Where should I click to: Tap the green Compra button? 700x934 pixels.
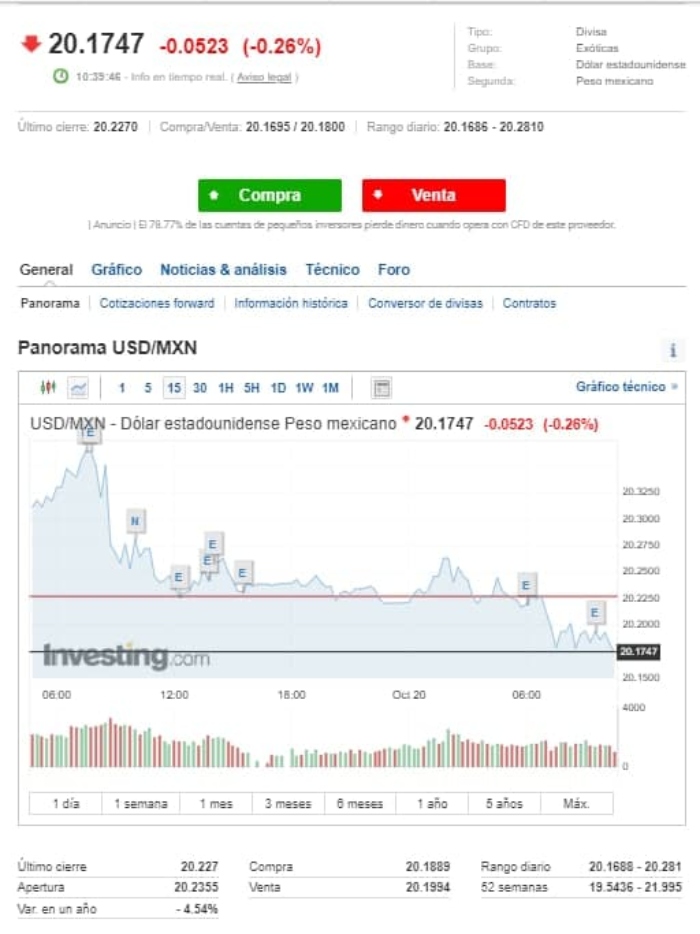(269, 195)
